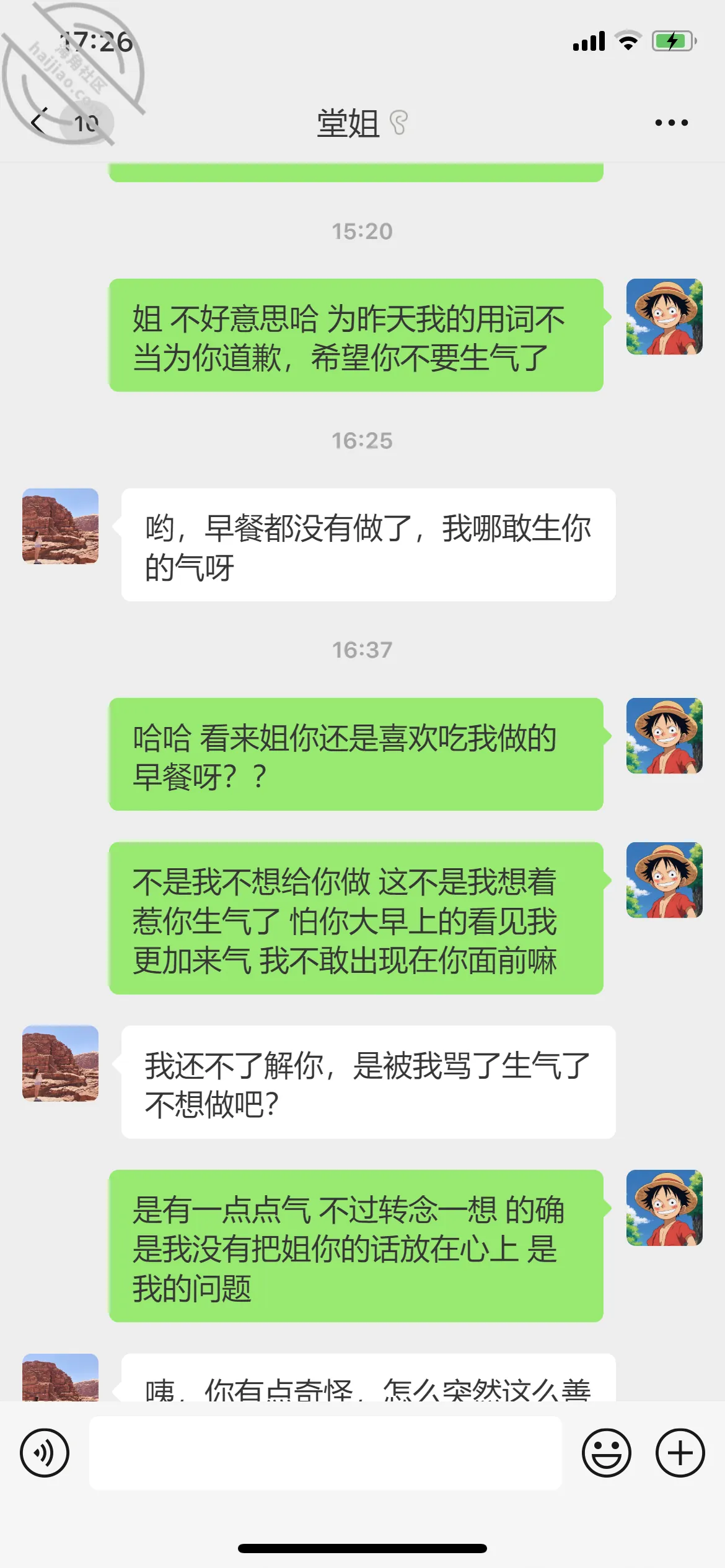Switch to voice message input
This screenshot has width=725, height=1568.
pyautogui.click(x=45, y=1453)
